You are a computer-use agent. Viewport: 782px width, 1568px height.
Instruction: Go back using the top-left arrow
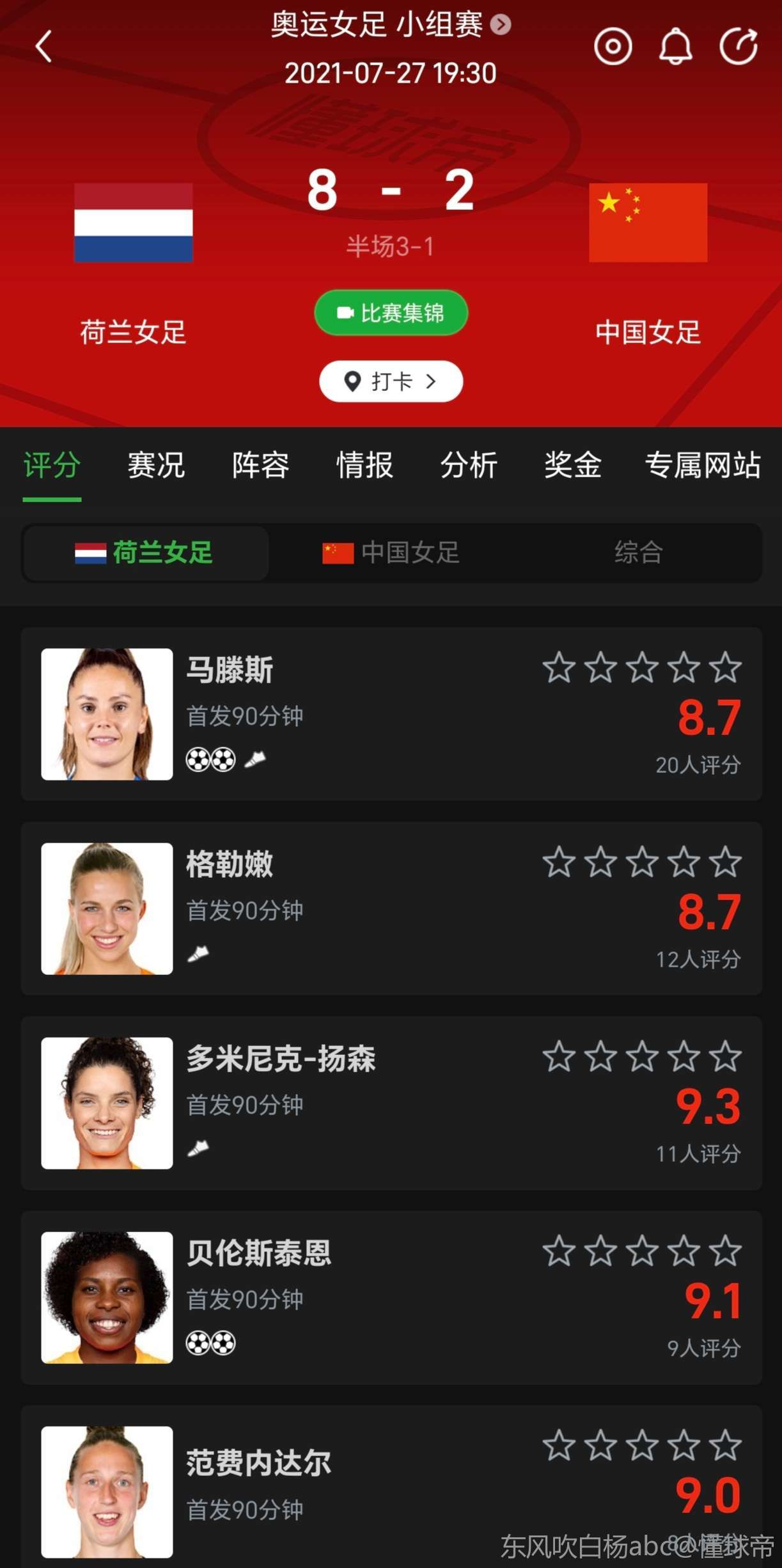point(43,47)
